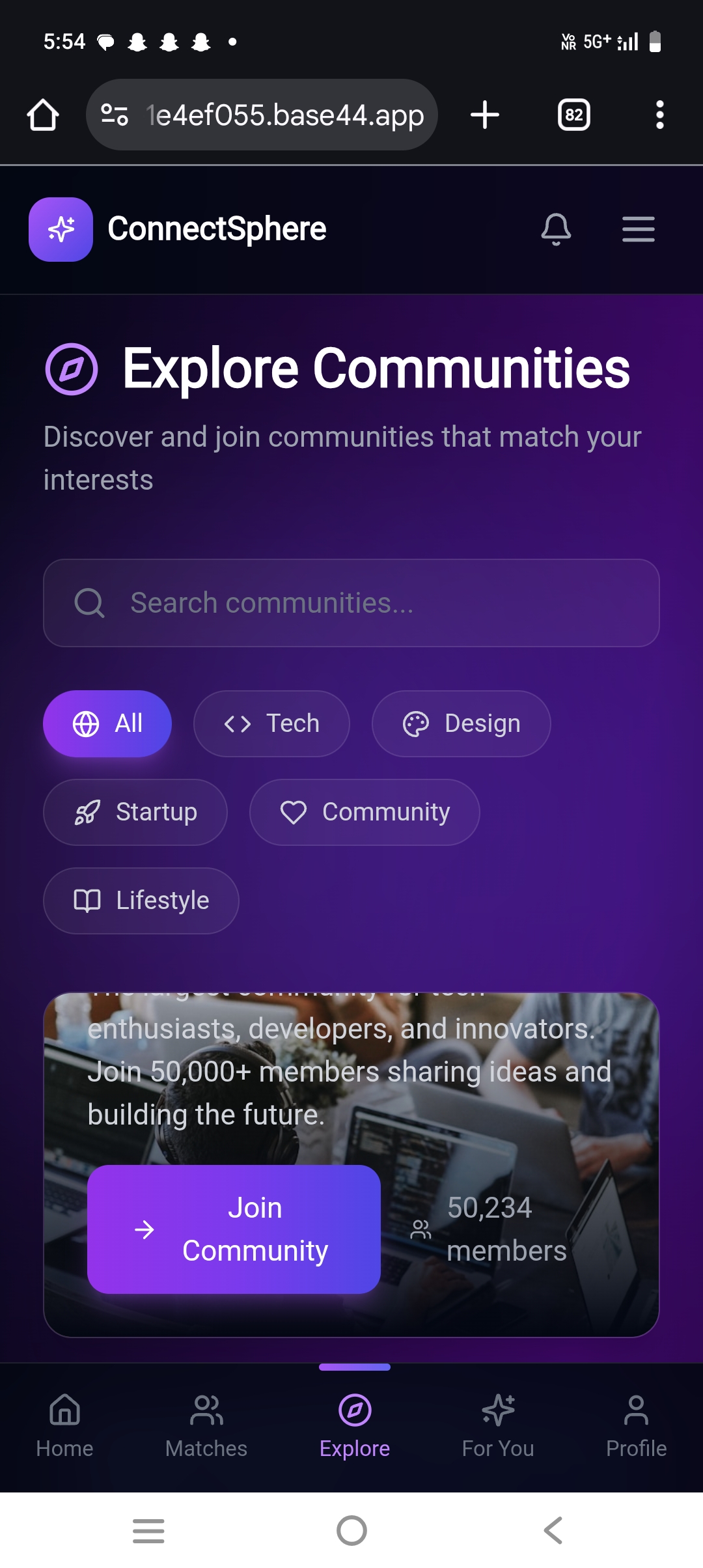Focus the Search communities field
The width and height of the screenshot is (703, 1568).
coord(351,603)
